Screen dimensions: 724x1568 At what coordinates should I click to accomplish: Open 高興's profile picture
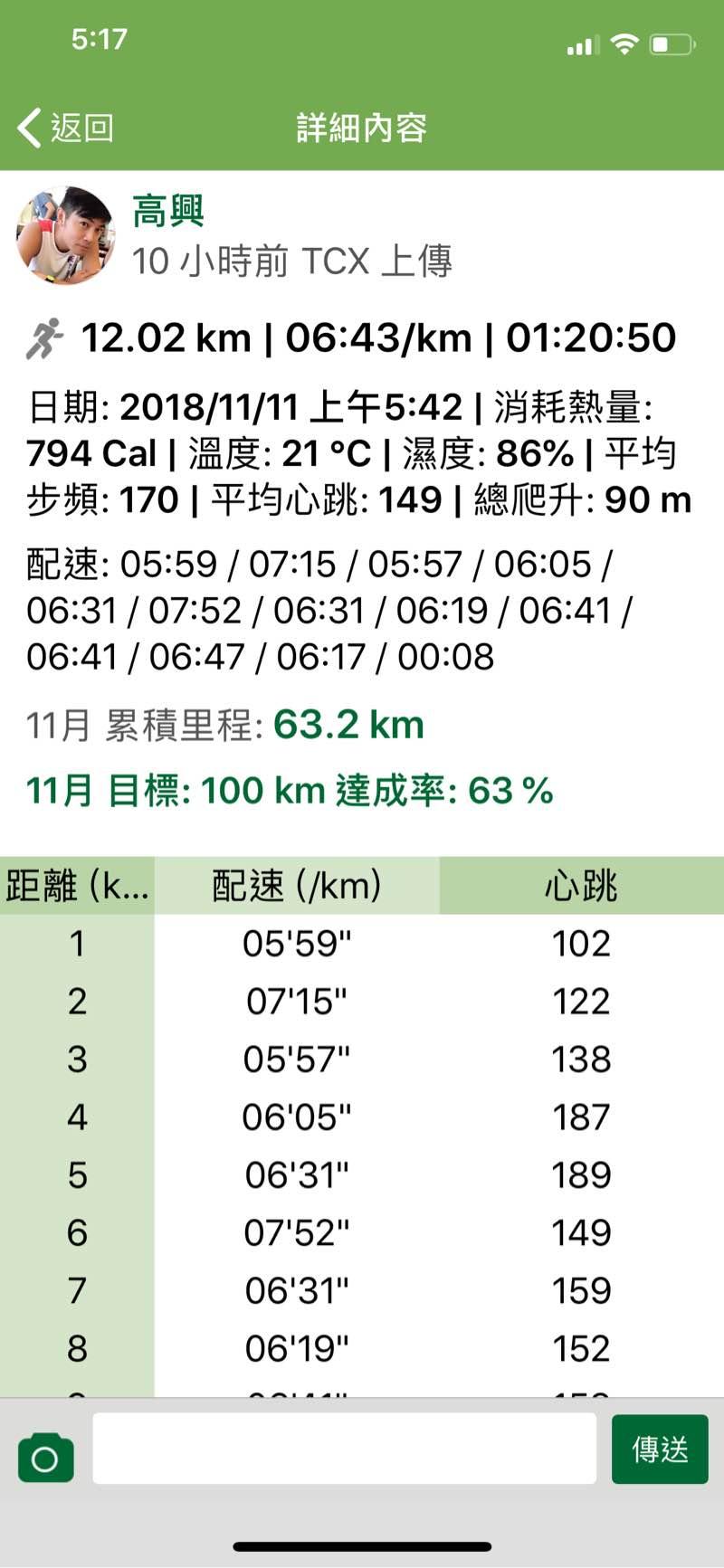point(65,236)
